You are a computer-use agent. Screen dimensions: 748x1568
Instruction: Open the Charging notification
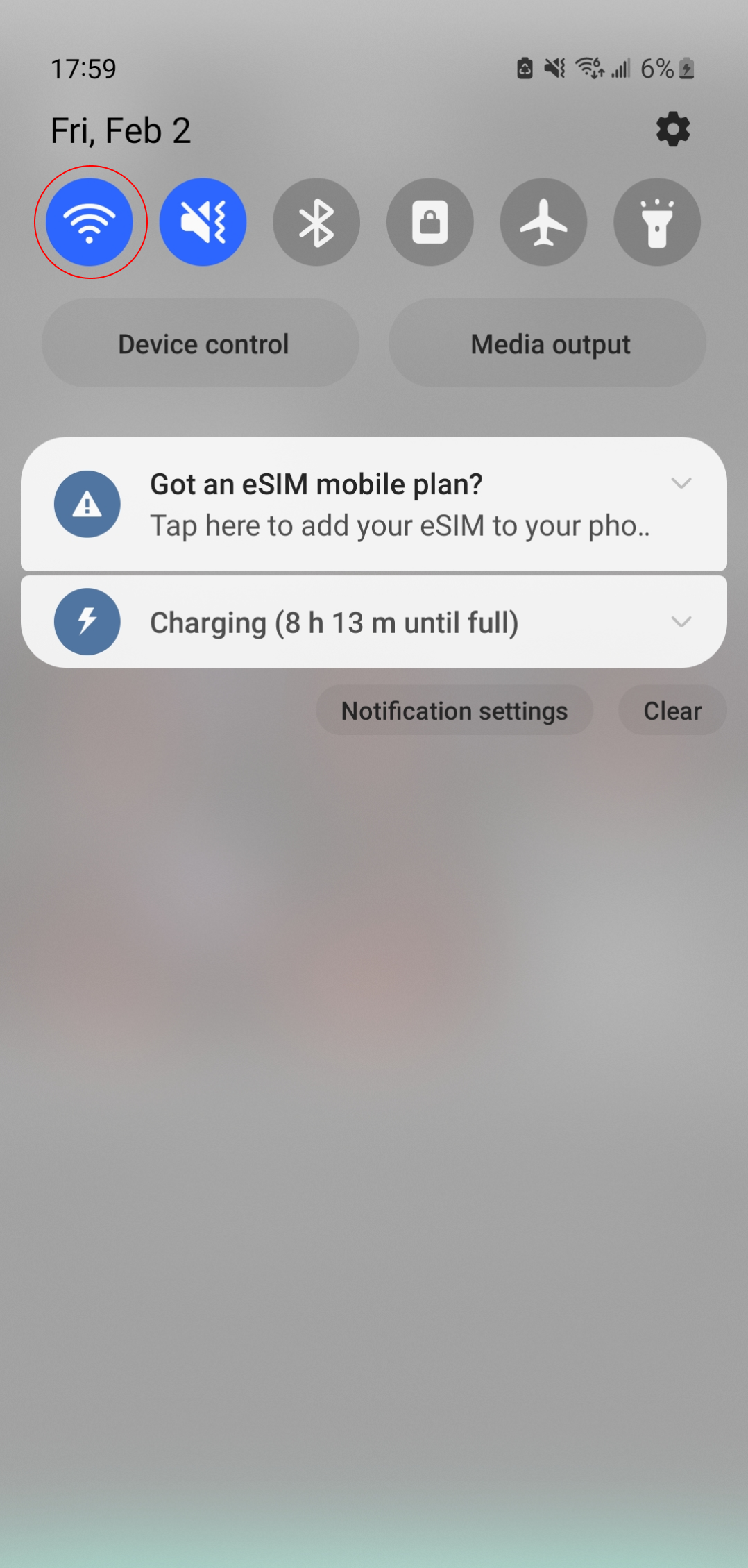point(374,622)
